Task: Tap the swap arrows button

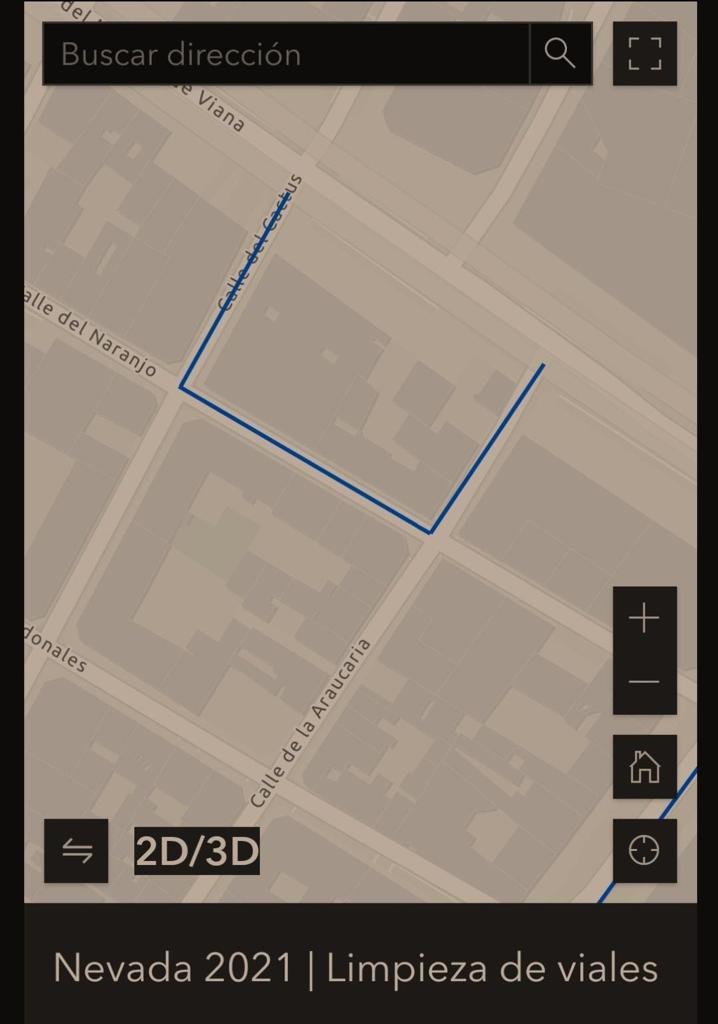Action: coord(76,851)
